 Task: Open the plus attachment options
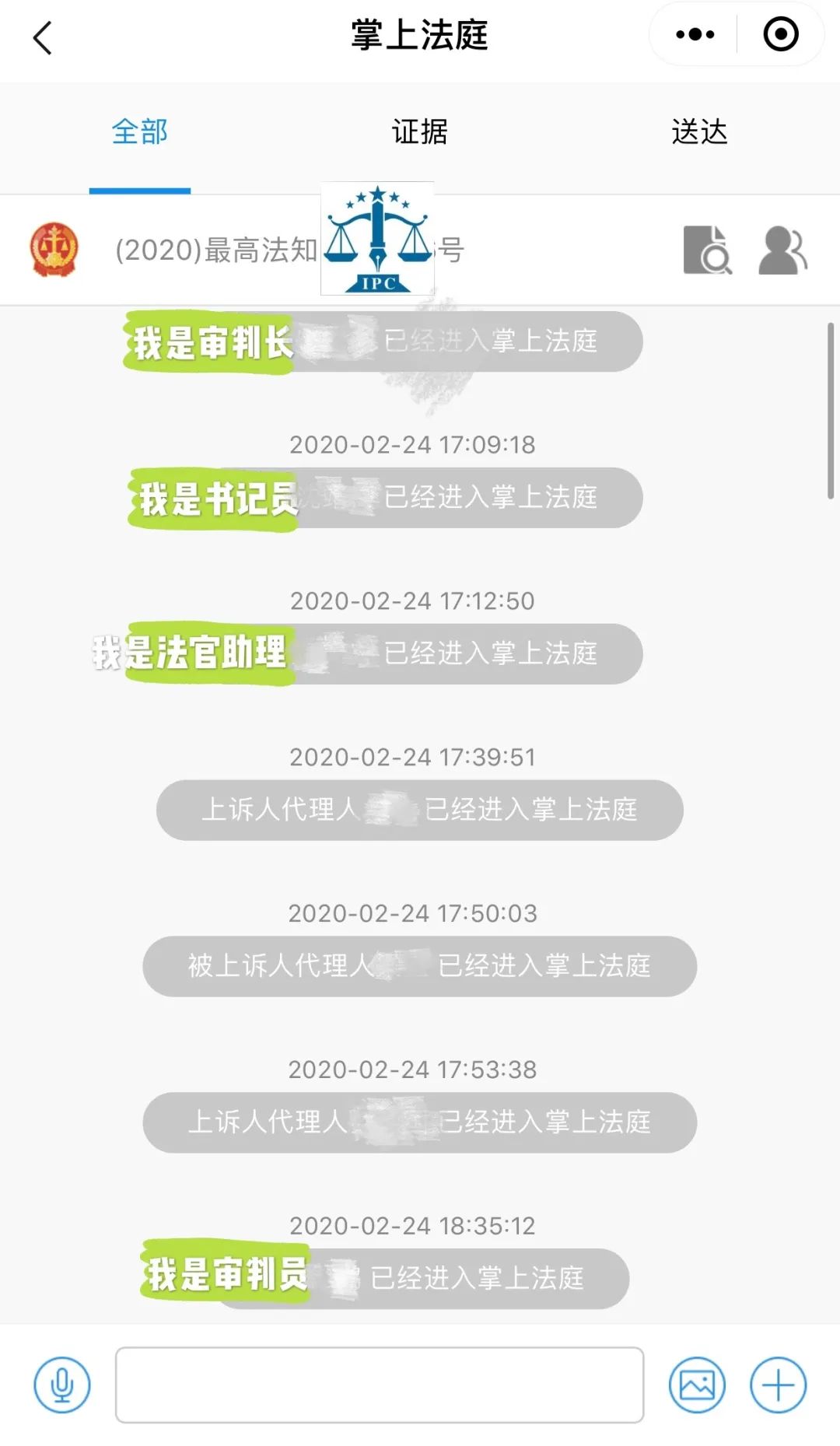point(778,1385)
